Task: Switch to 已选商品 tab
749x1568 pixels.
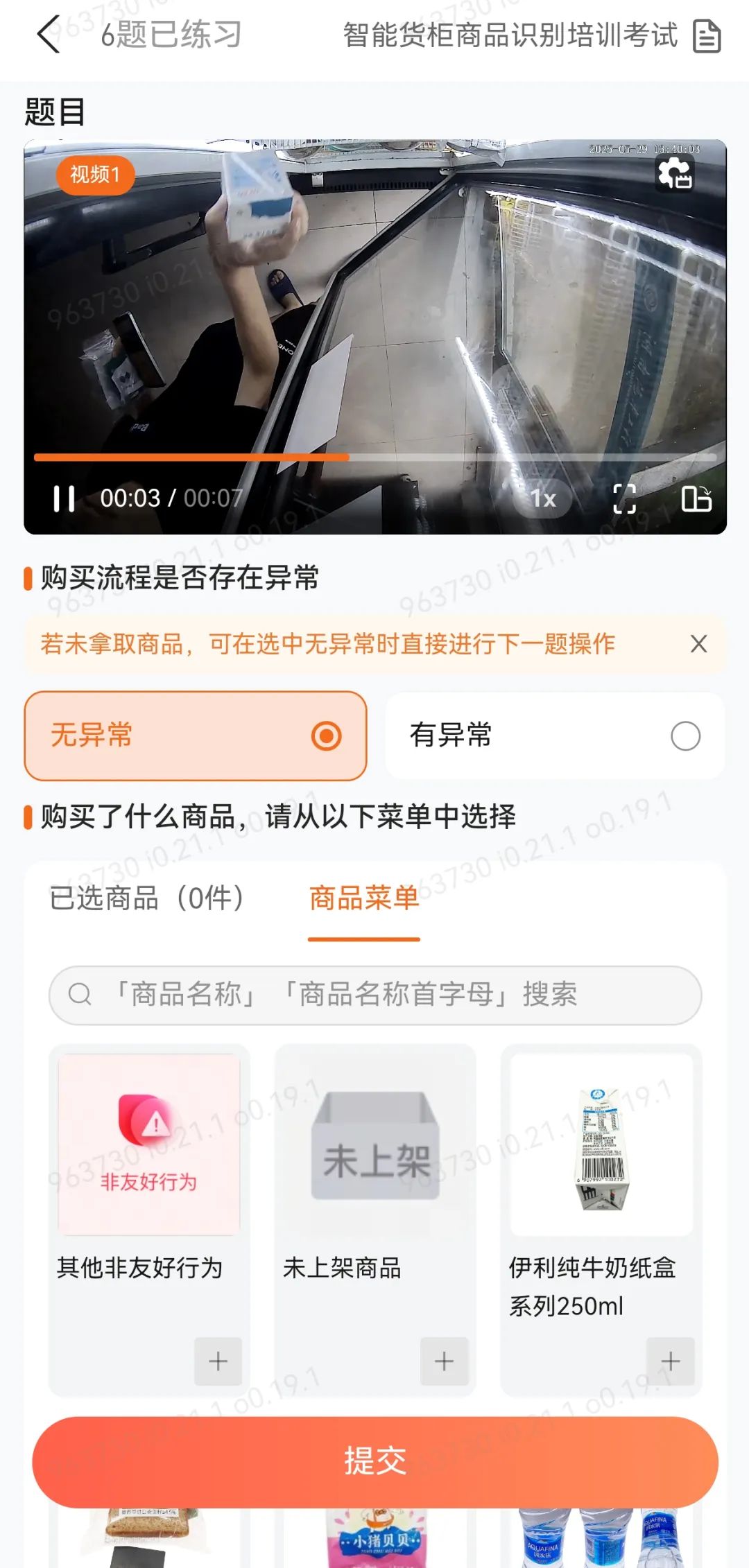Action: pos(147,898)
